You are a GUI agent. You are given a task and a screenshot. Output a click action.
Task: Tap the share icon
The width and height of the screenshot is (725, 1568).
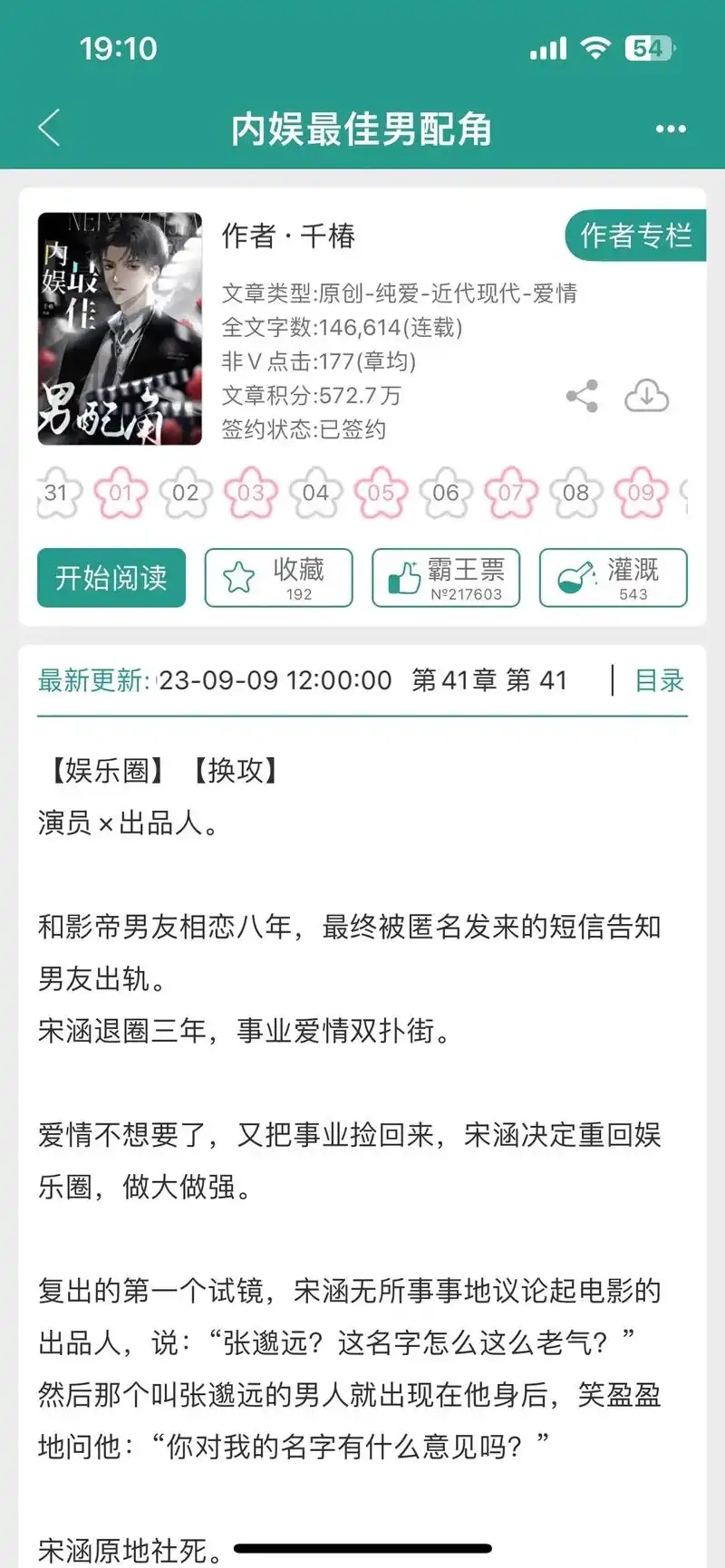pos(582,397)
